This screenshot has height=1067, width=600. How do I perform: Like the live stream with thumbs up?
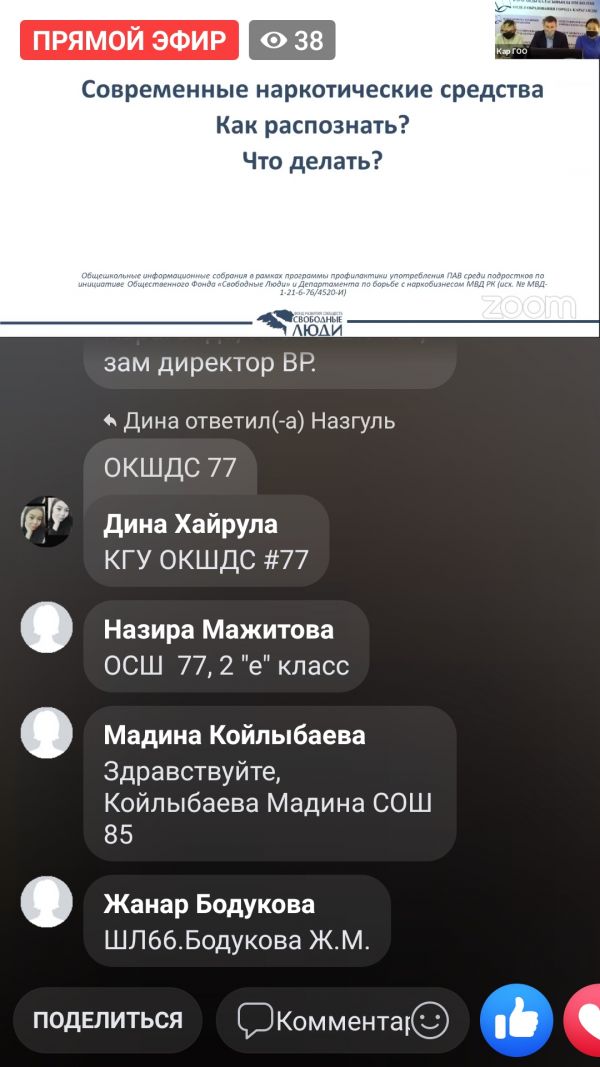[x=516, y=1021]
